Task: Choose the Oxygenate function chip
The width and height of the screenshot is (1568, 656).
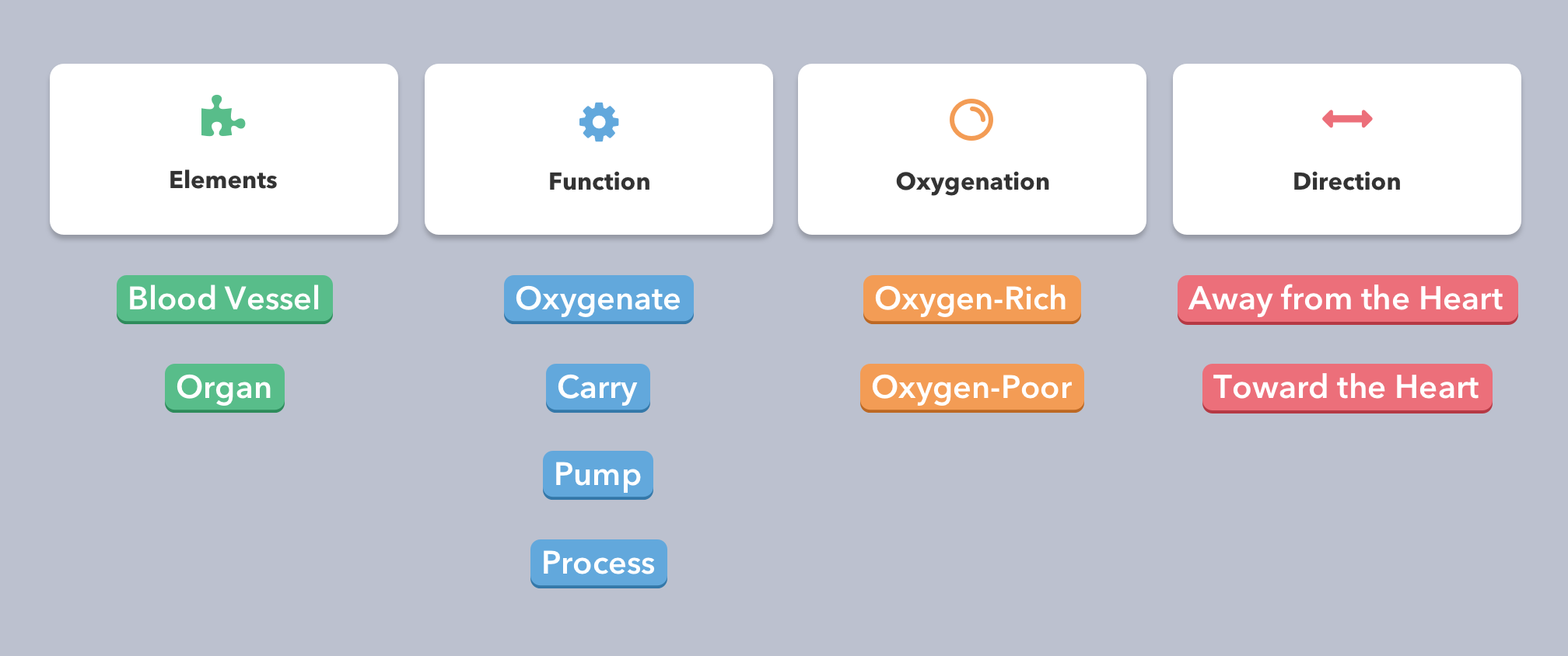Action: coord(598,299)
